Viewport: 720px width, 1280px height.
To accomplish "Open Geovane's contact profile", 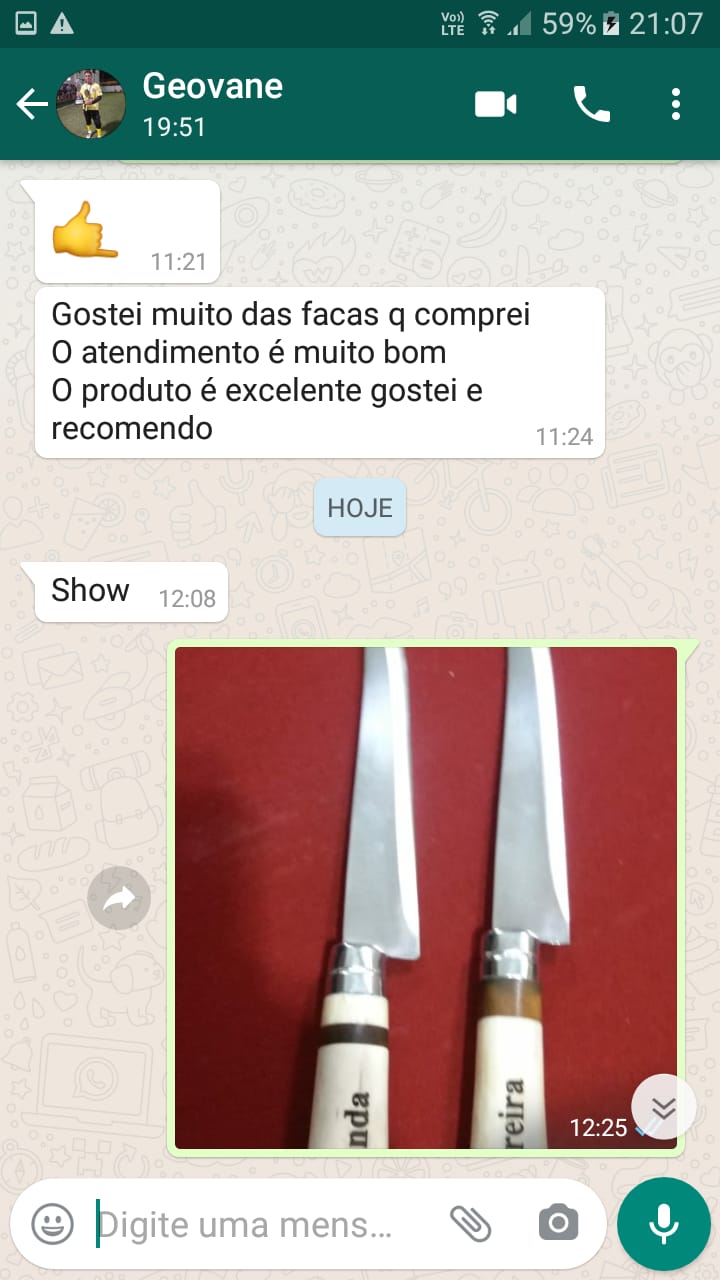I will 212,103.
